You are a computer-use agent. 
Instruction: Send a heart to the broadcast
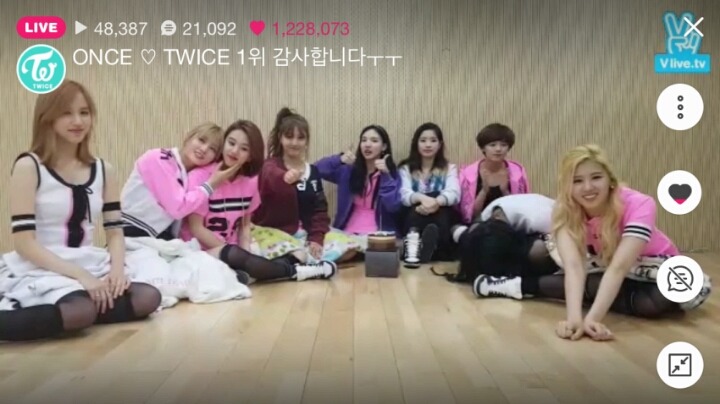(680, 193)
